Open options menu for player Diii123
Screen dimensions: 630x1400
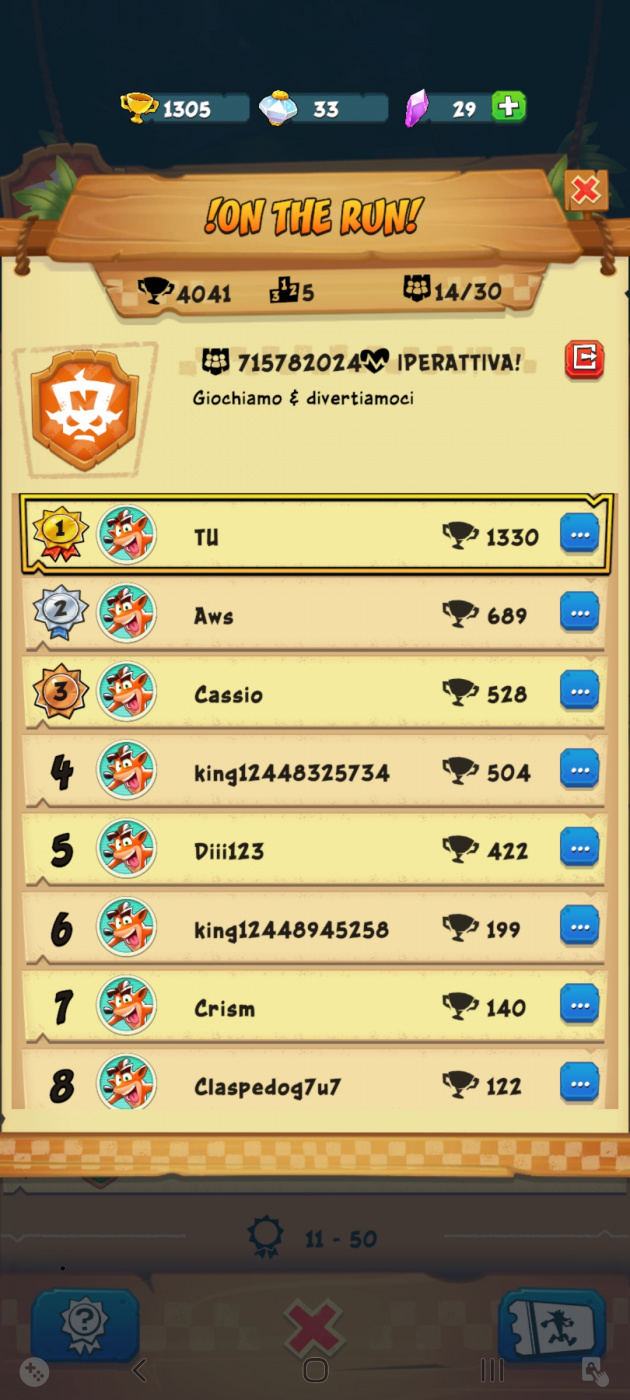click(579, 848)
